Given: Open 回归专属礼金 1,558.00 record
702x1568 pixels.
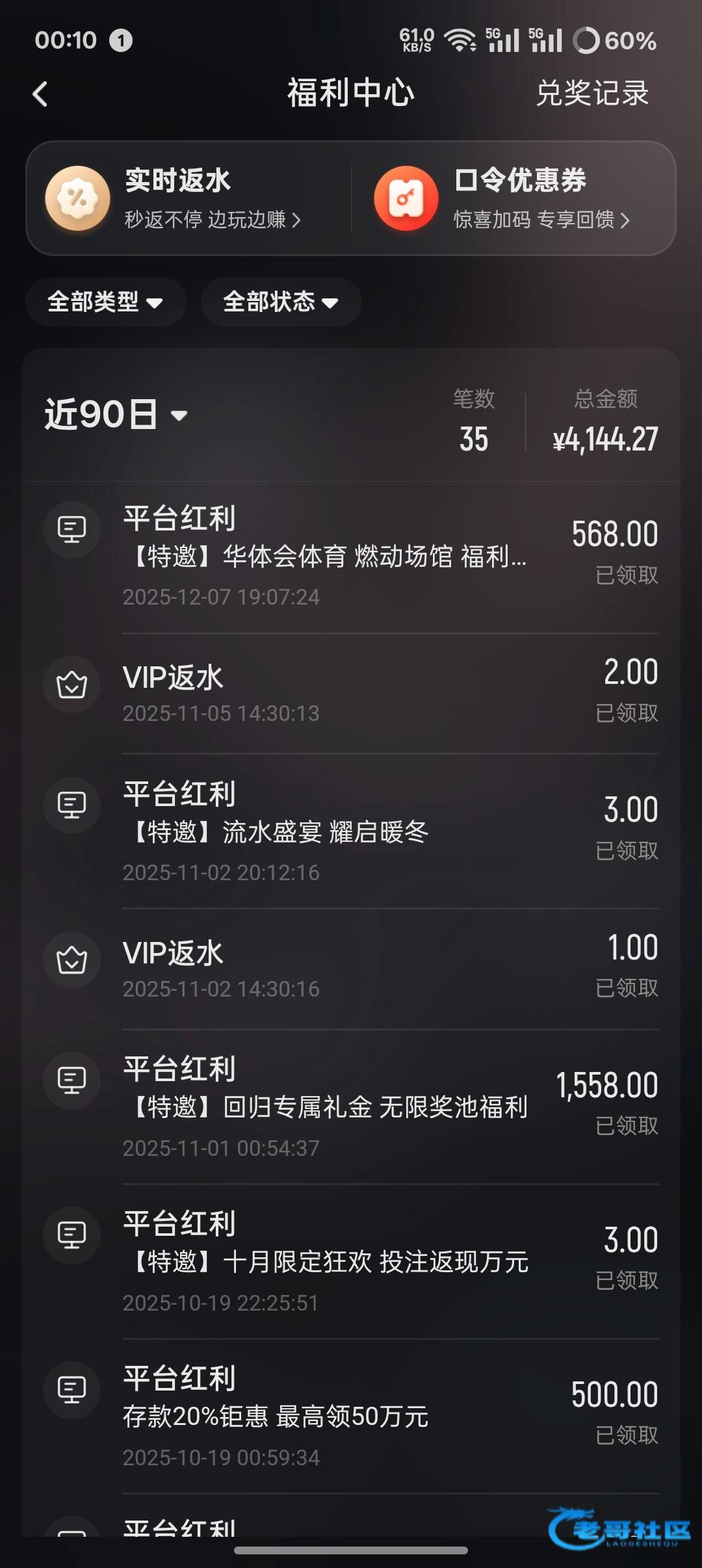Looking at the screenshot, I should tap(351, 1106).
